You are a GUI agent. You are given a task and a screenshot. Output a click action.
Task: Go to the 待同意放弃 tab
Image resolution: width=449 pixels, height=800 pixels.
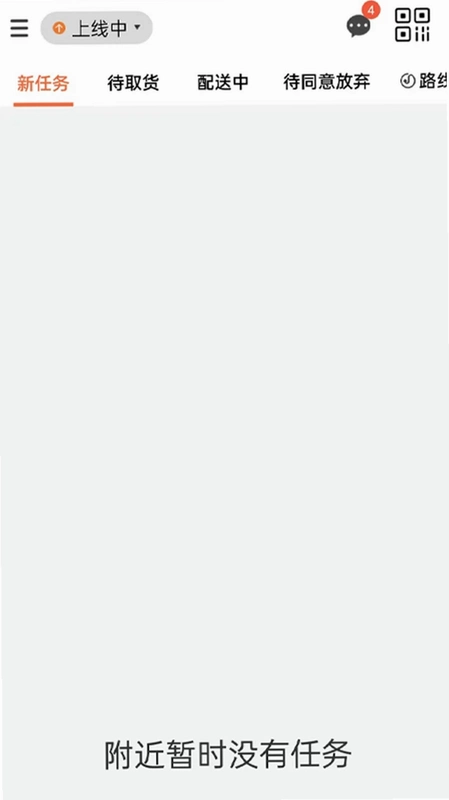click(327, 82)
